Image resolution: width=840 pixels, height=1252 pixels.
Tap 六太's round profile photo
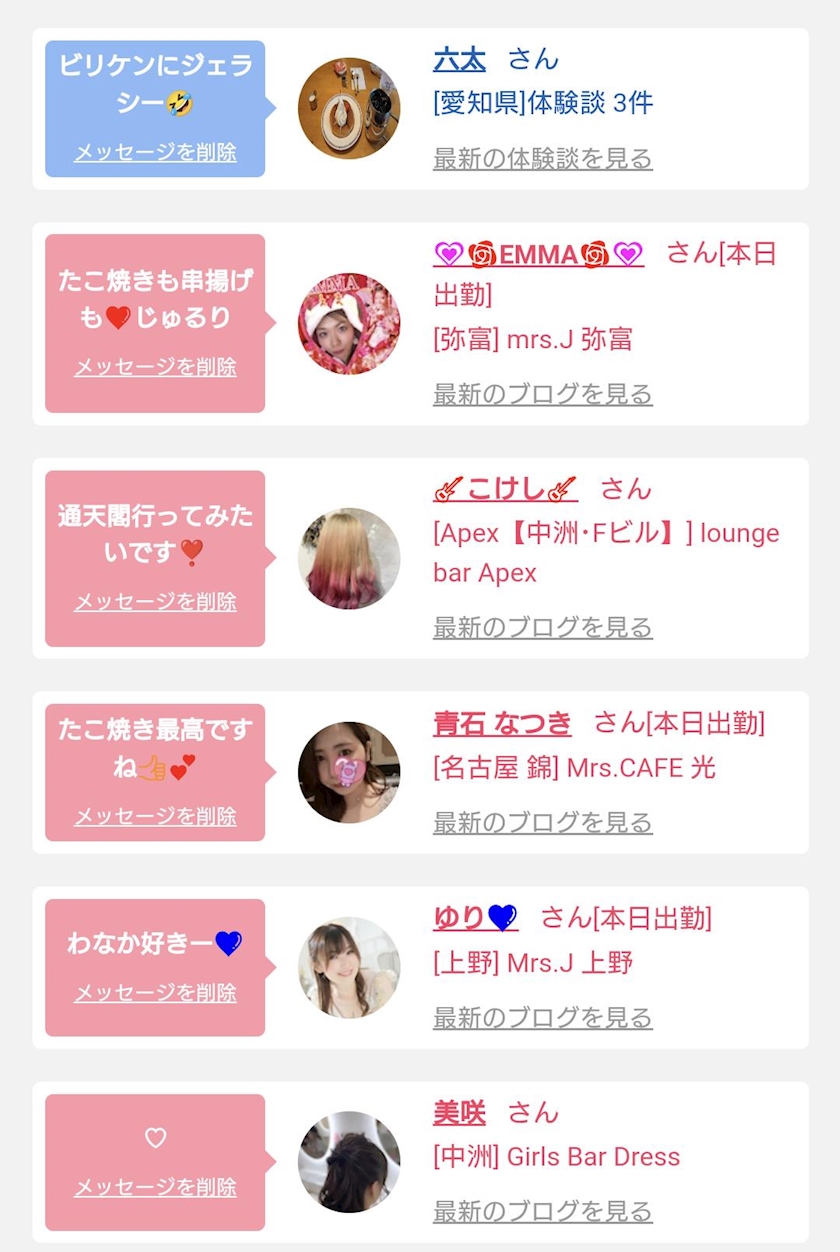[x=349, y=108]
